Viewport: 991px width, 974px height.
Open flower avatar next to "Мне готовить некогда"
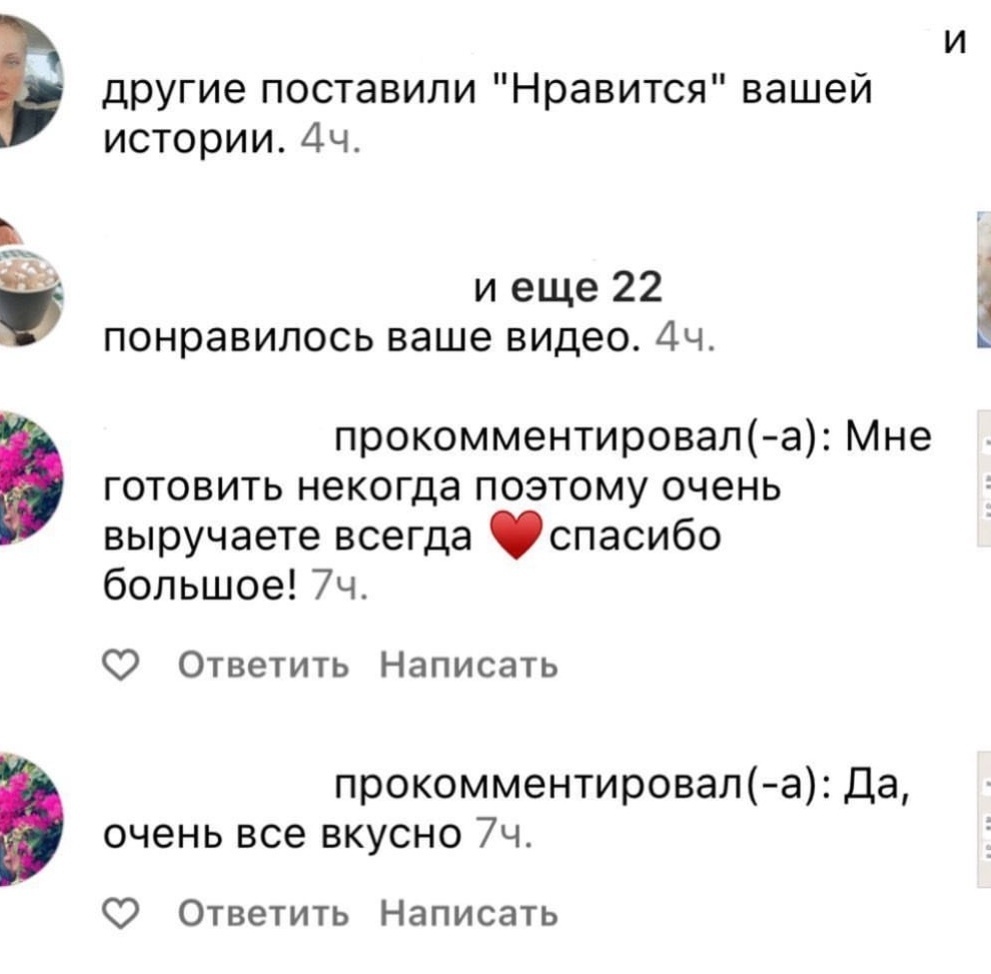(25, 480)
